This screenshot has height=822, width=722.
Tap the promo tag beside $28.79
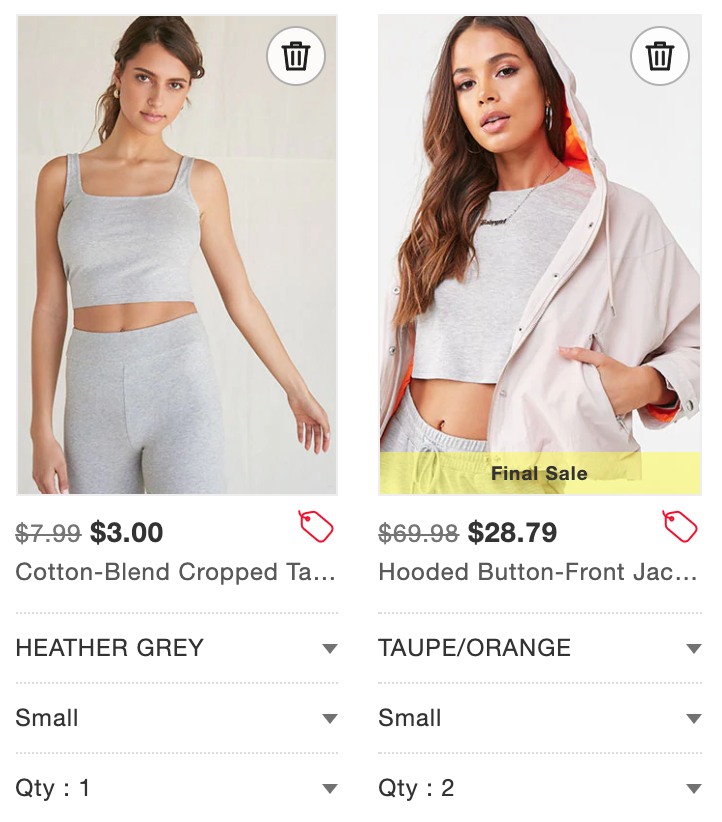[x=680, y=526]
